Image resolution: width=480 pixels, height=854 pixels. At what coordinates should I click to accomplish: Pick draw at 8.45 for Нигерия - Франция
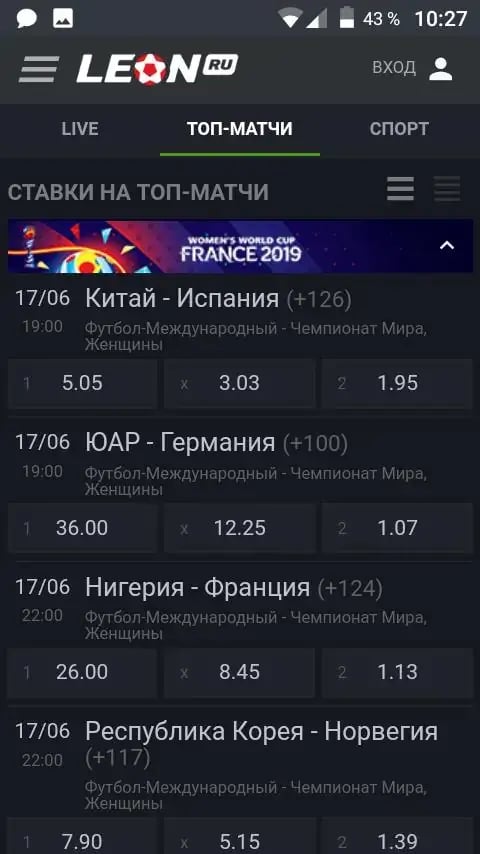coord(240,673)
